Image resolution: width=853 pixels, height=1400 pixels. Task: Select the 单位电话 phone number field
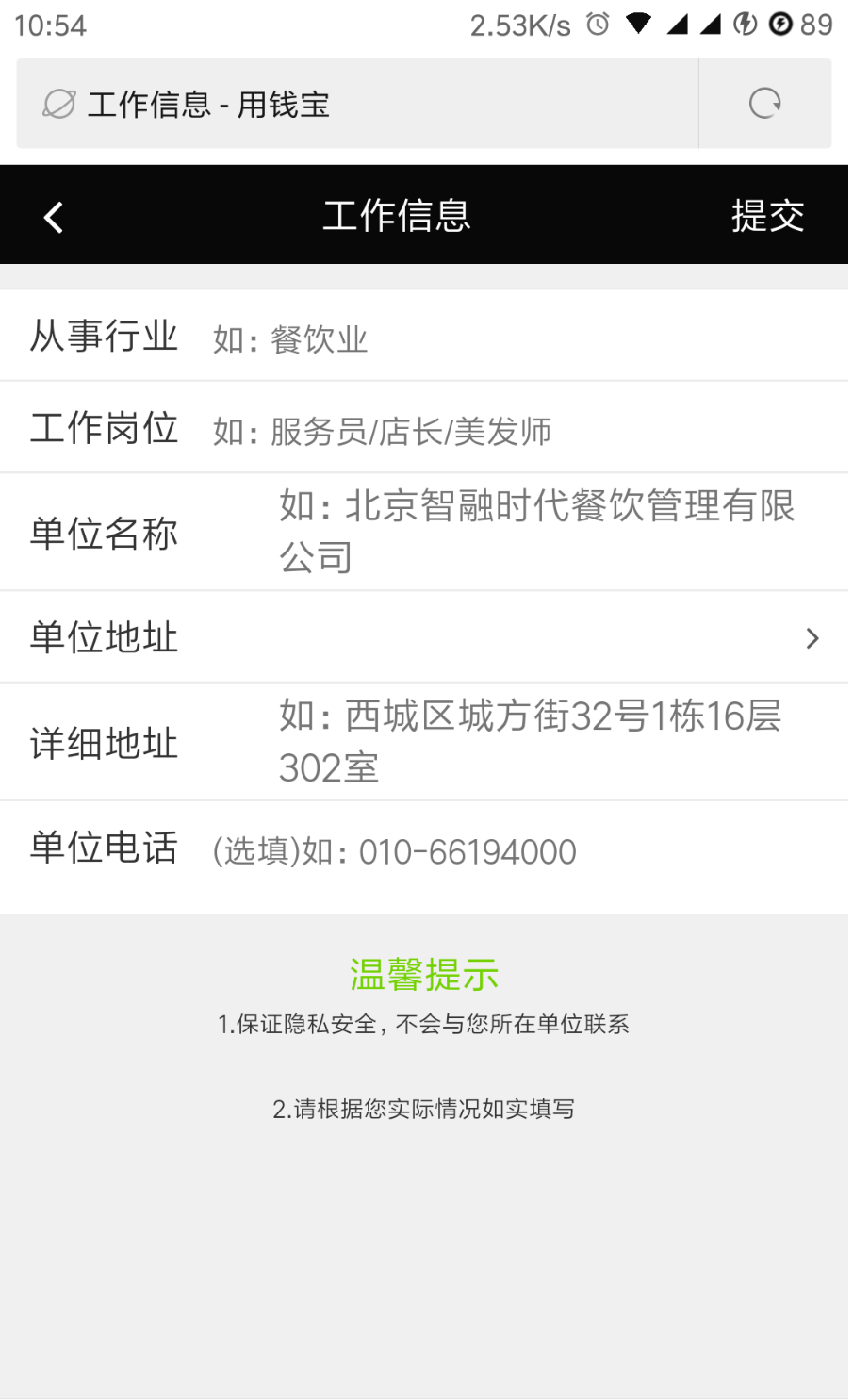[518, 851]
